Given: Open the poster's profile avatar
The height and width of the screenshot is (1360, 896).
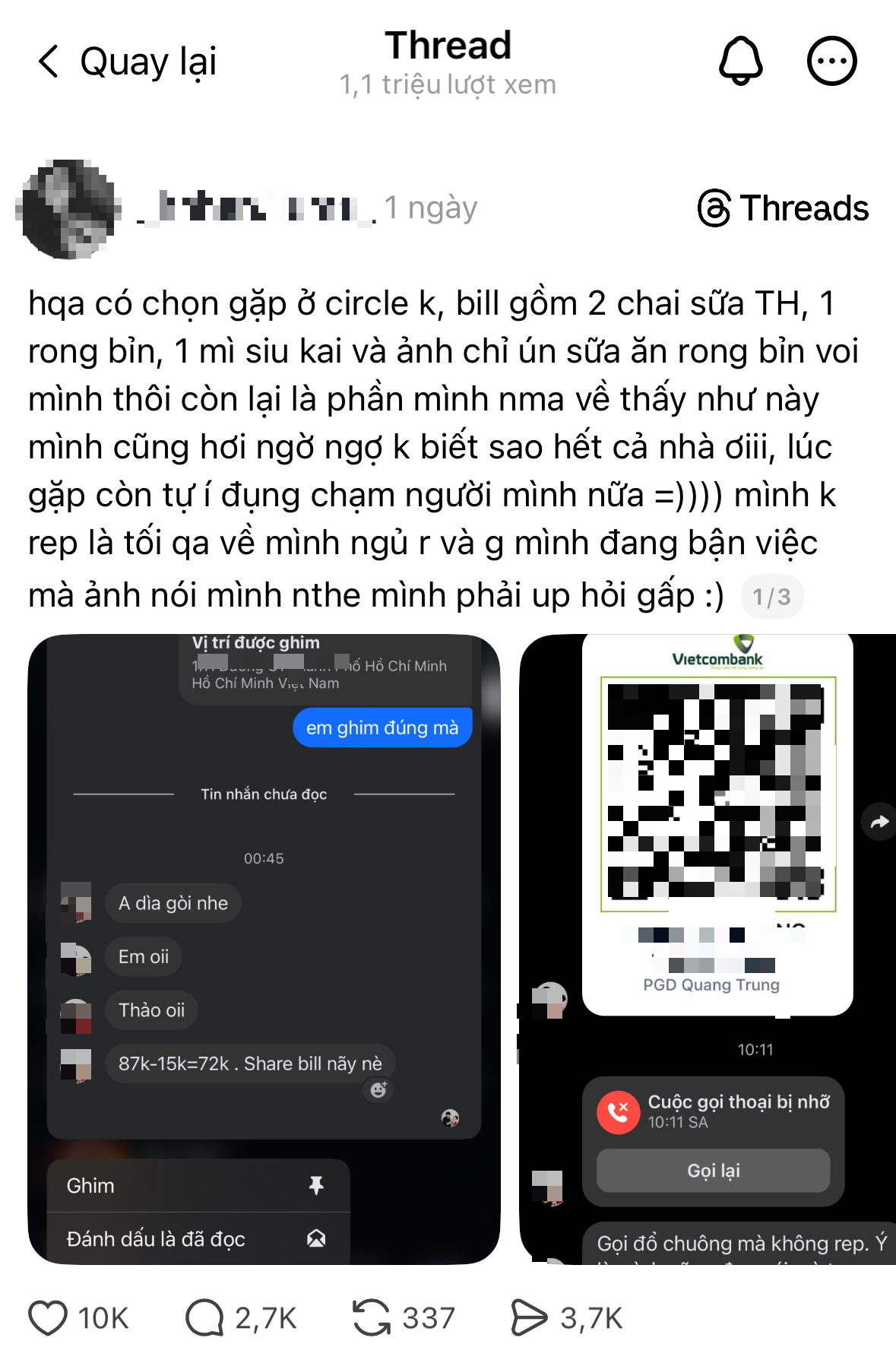Looking at the screenshot, I should tap(68, 208).
